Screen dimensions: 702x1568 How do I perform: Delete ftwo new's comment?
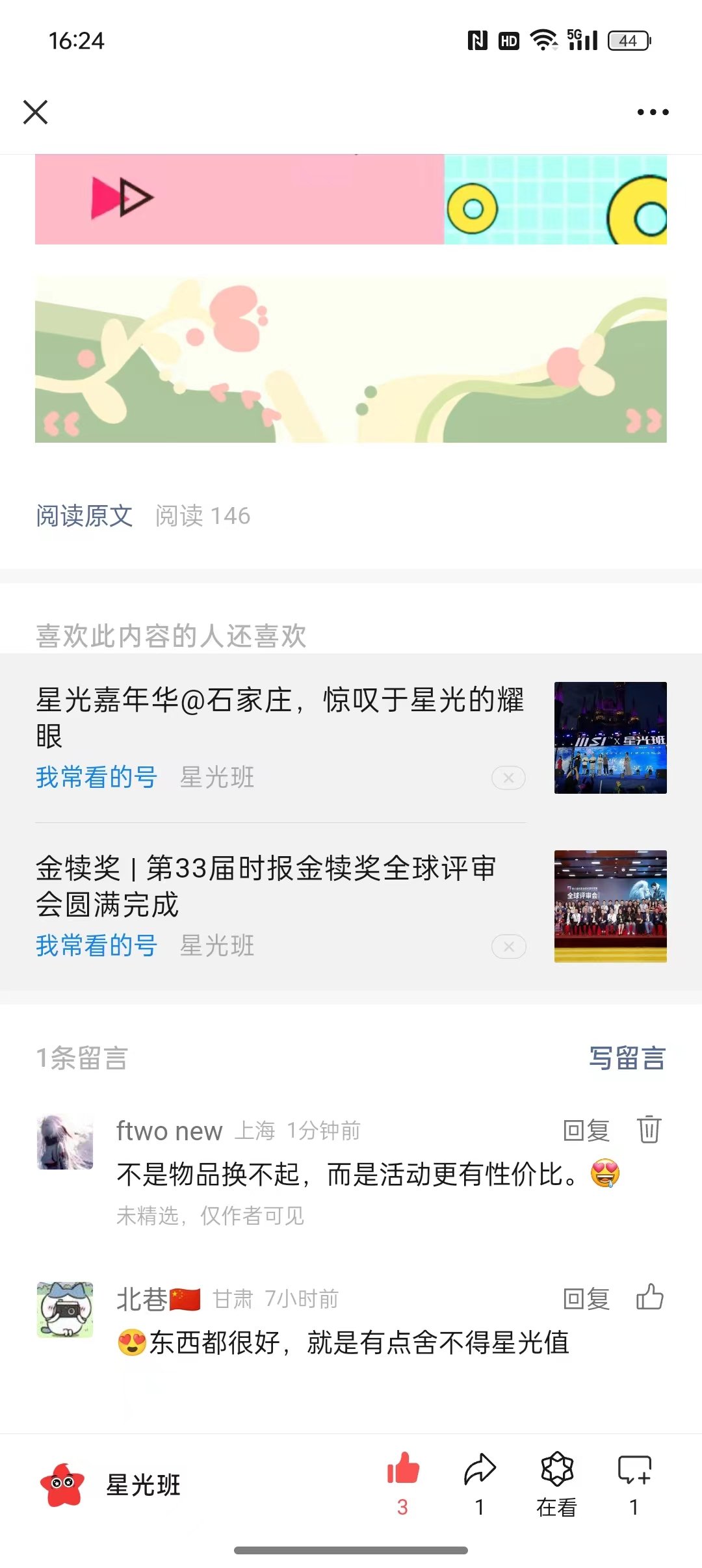(649, 1130)
